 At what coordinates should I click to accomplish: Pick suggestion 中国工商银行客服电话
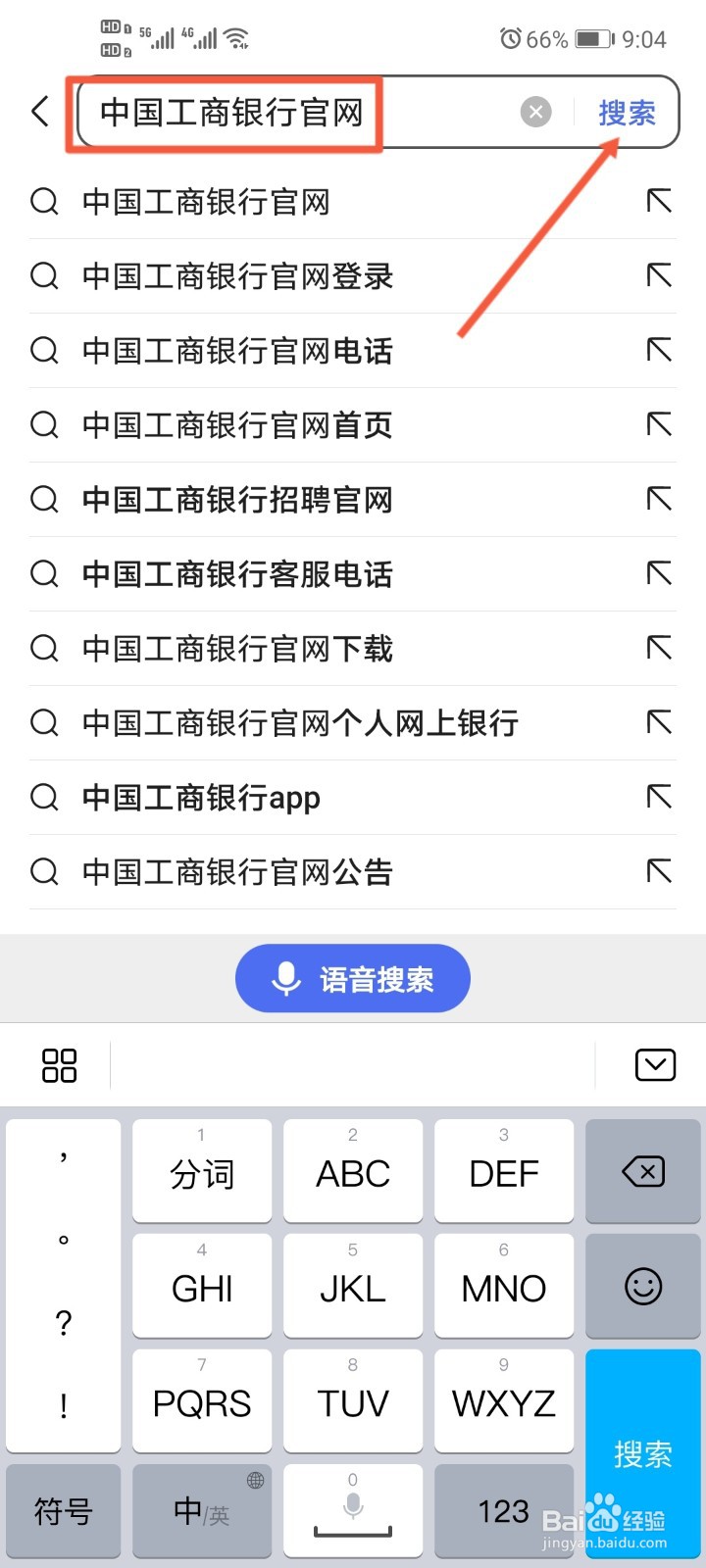(x=353, y=574)
